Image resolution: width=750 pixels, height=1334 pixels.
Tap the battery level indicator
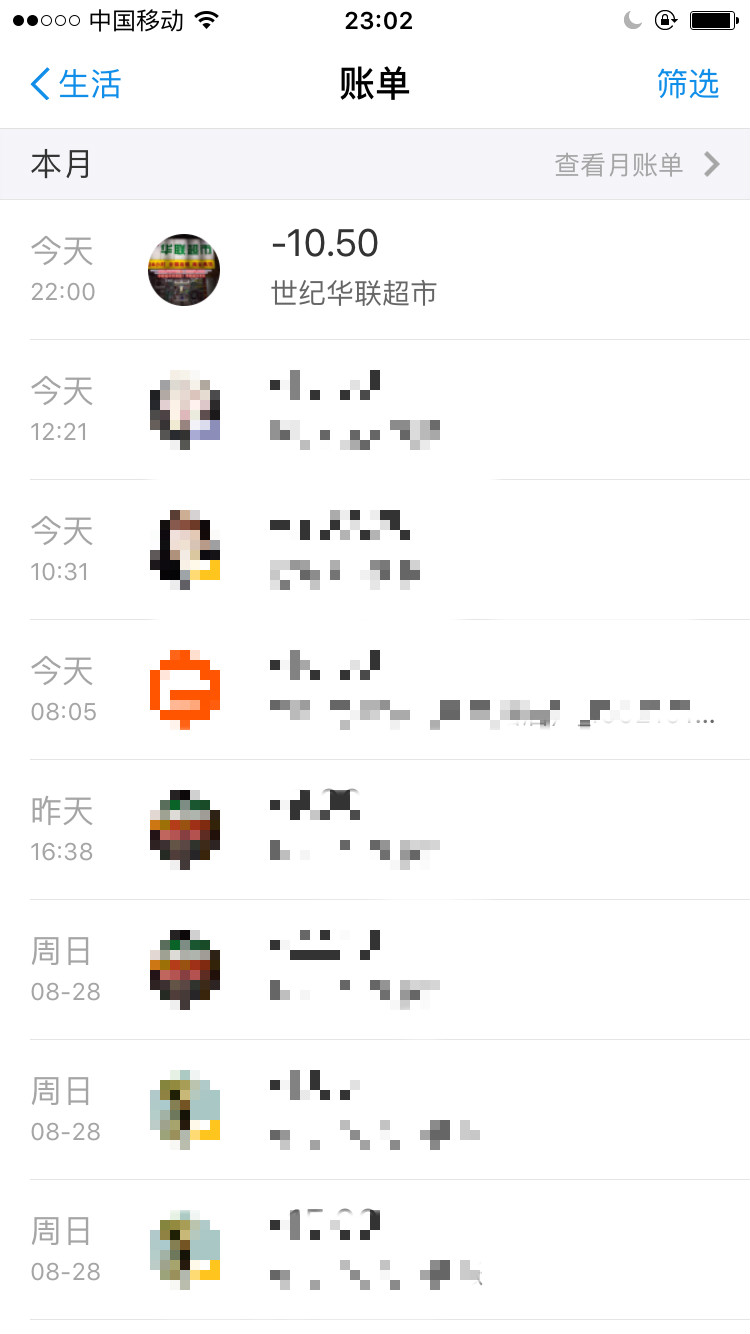(x=712, y=18)
